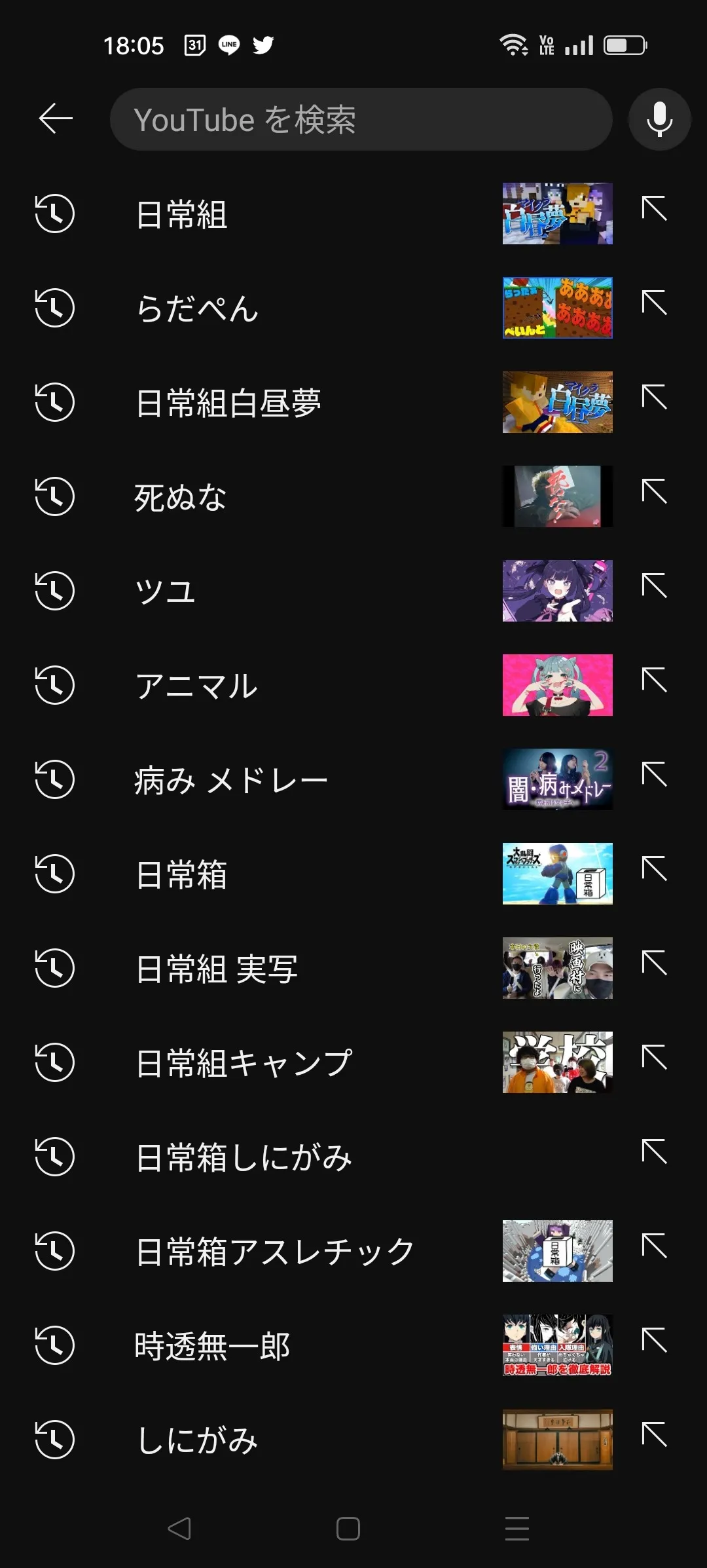
Task: Open recent apps from the navigation bar
Action: click(517, 1529)
